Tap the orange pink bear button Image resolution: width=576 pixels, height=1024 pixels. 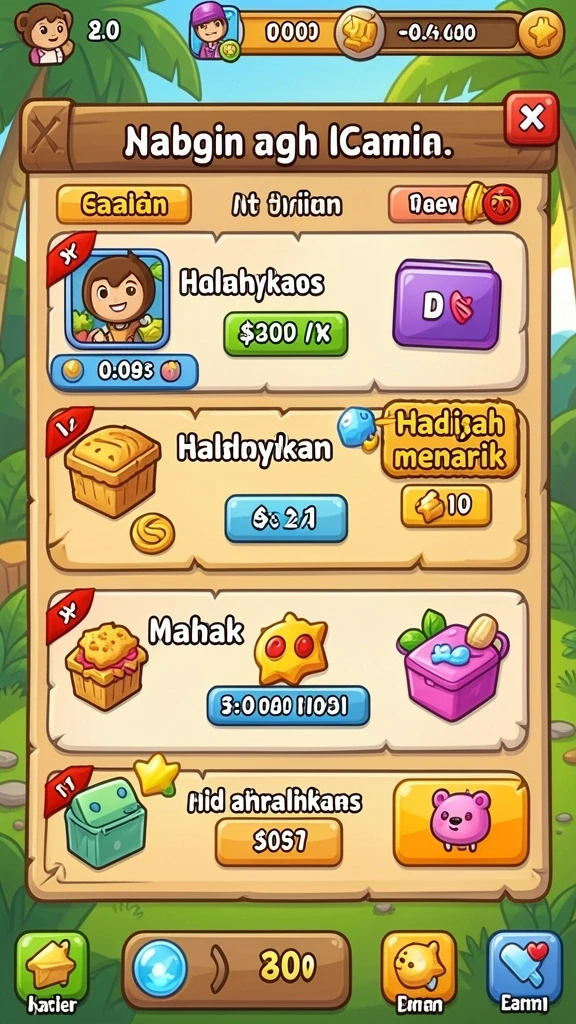460,822
